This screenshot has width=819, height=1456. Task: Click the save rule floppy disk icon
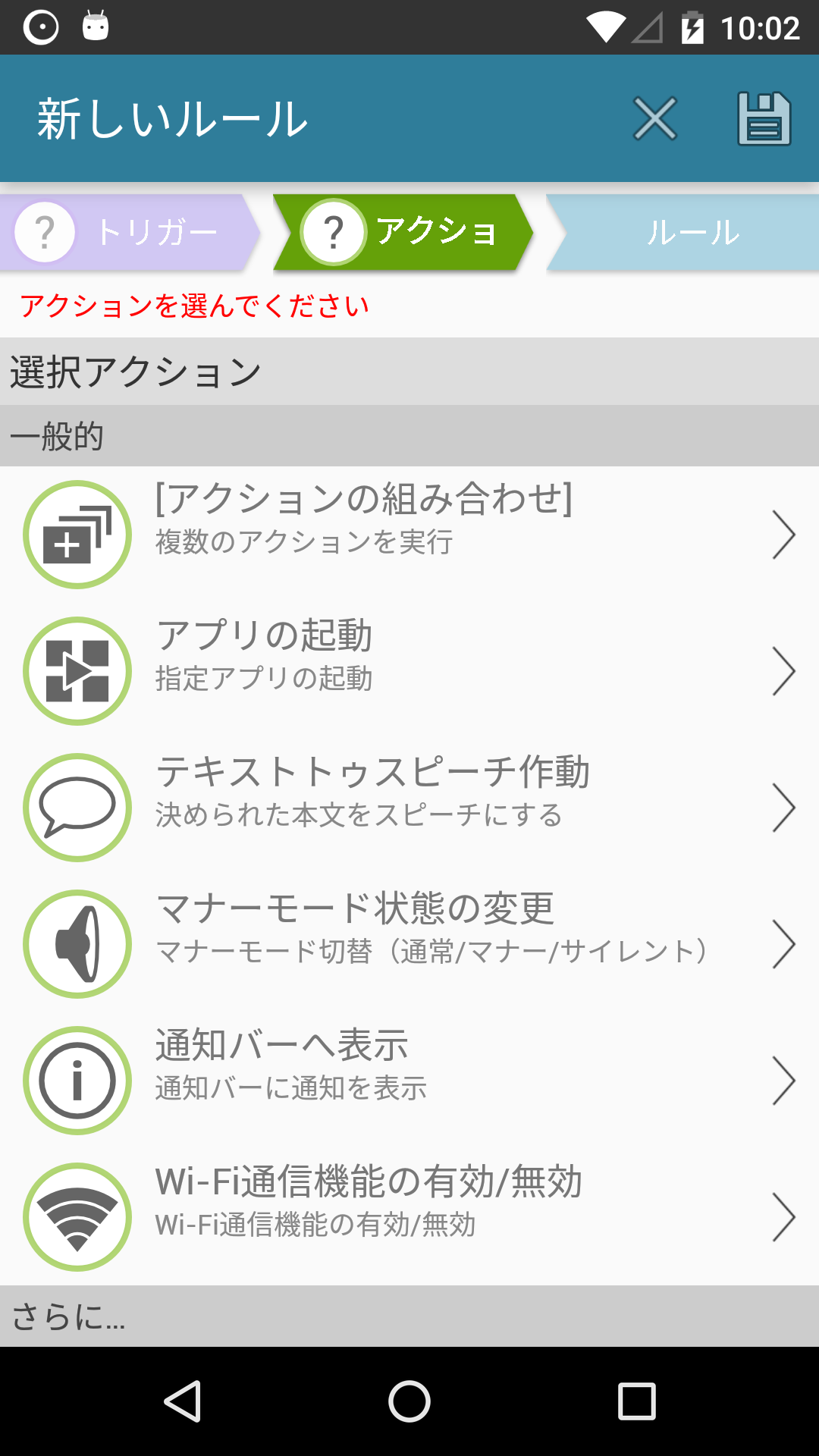764,118
